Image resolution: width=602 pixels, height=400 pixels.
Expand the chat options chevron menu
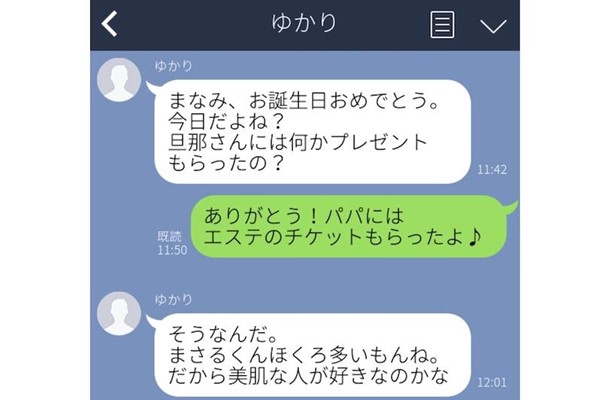coord(492,26)
